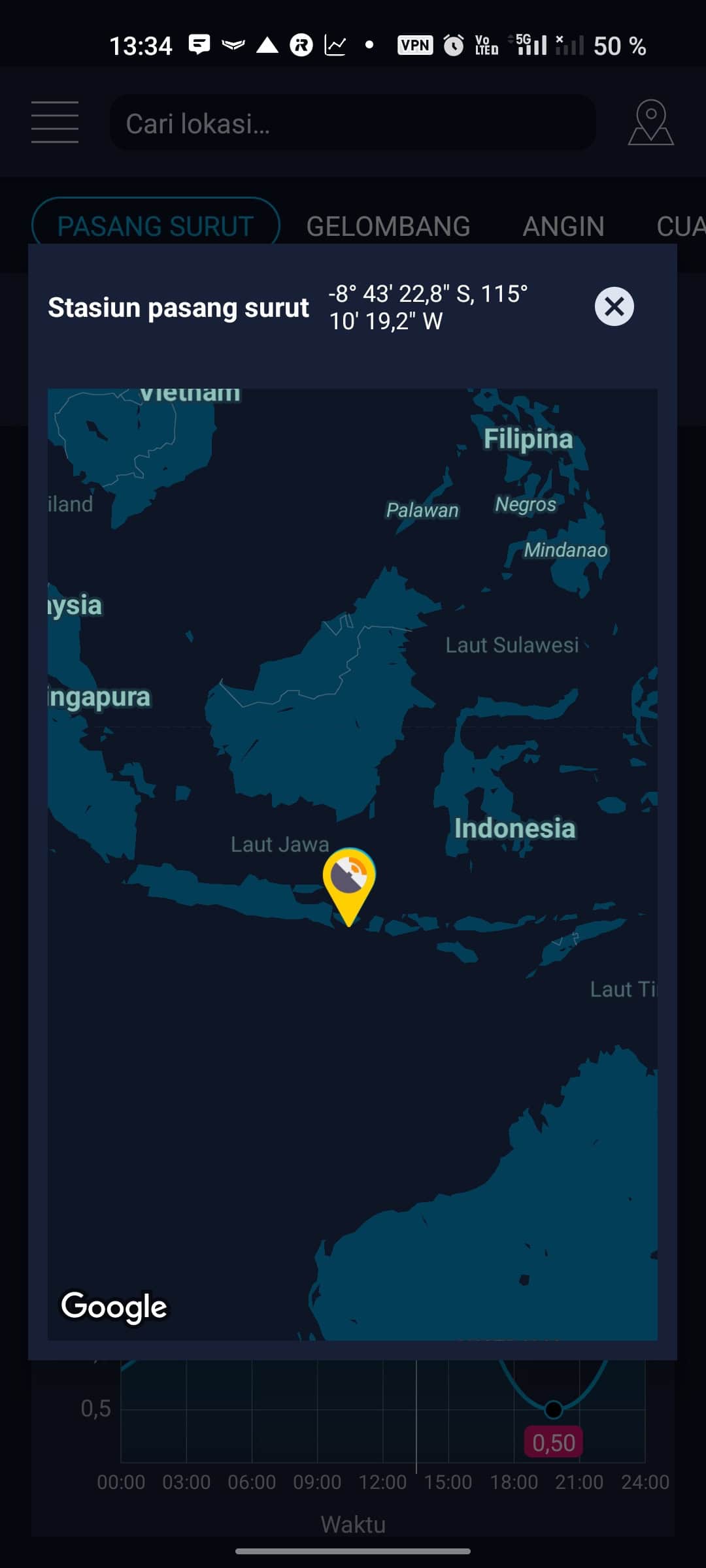The image size is (706, 1568).
Task: Select the PASANG SURUT tab
Action: point(155,225)
